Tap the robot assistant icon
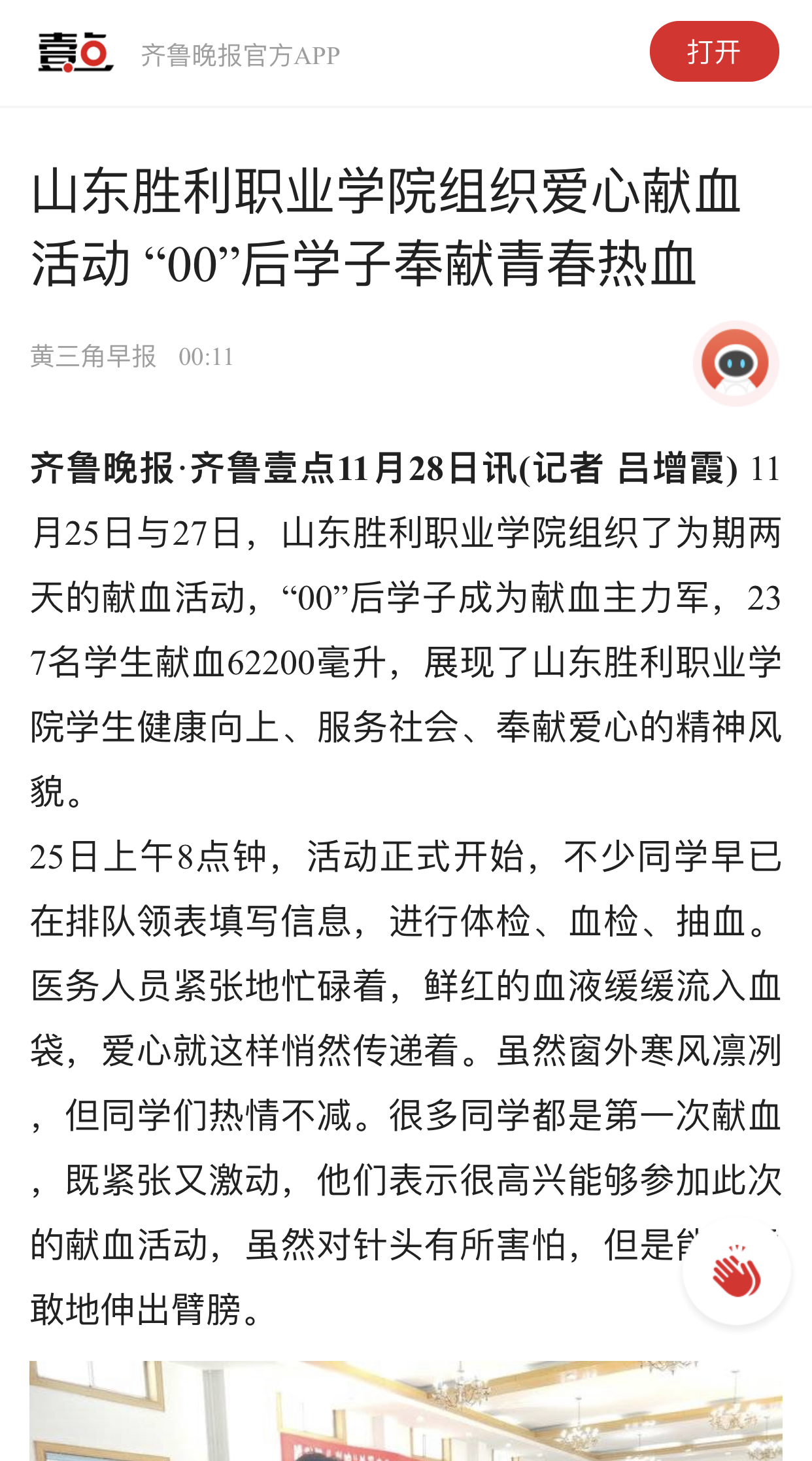Viewport: 812px width, 1461px height. (x=736, y=363)
